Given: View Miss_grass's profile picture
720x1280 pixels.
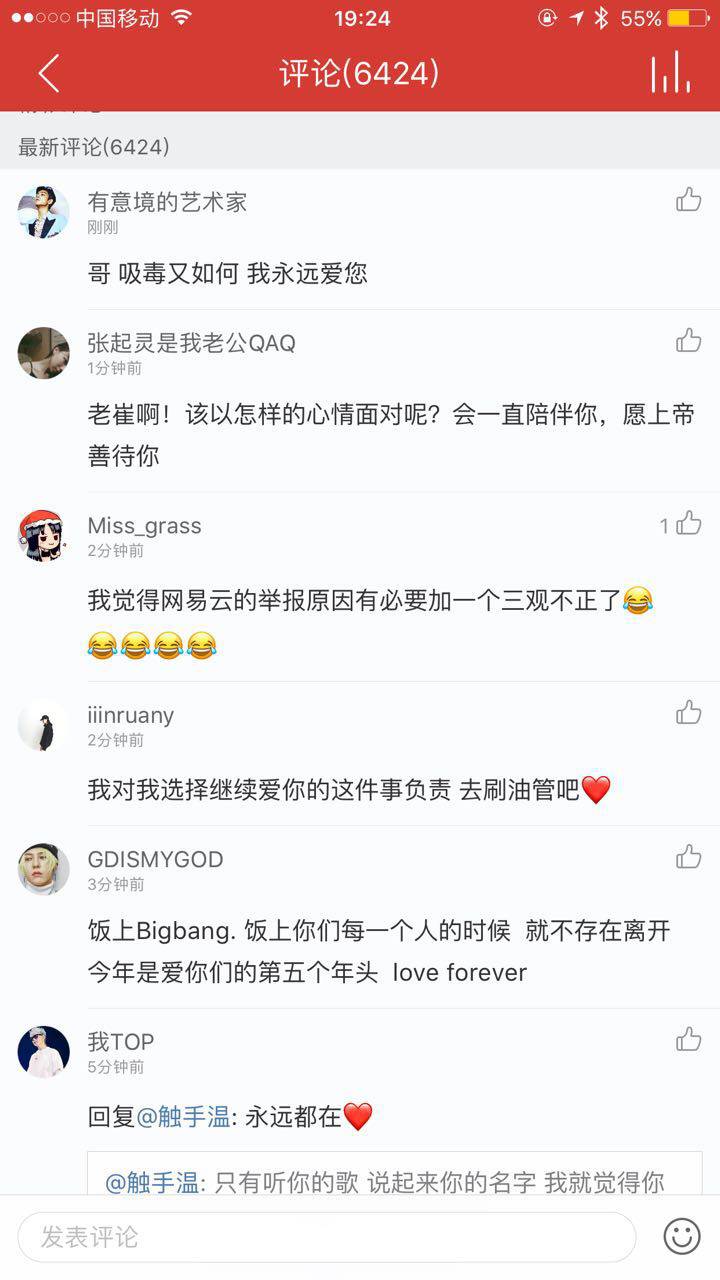Looking at the screenshot, I should (44, 536).
